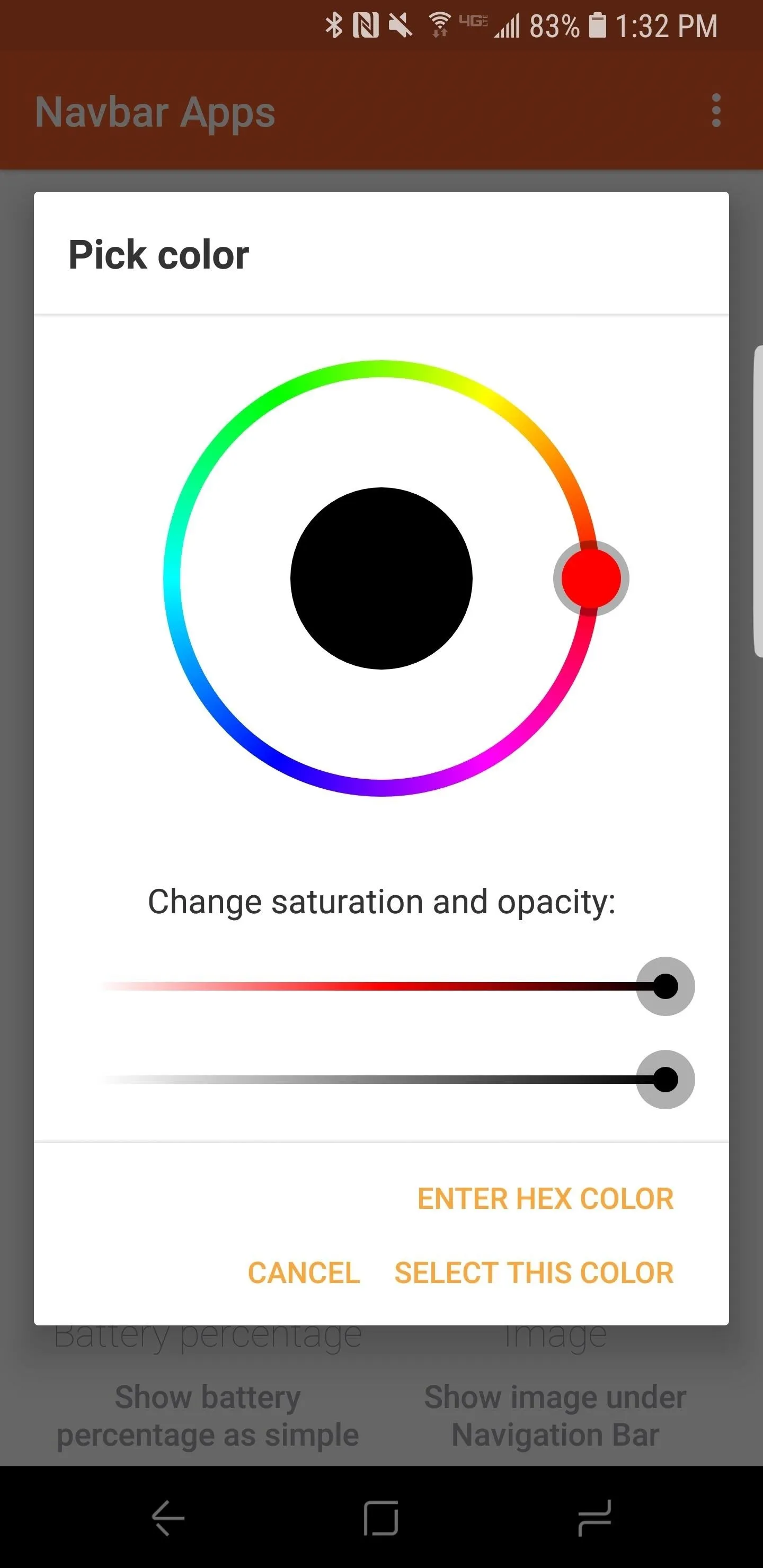
Task: Go back with the navigation bar arrow
Action: pos(167,1518)
